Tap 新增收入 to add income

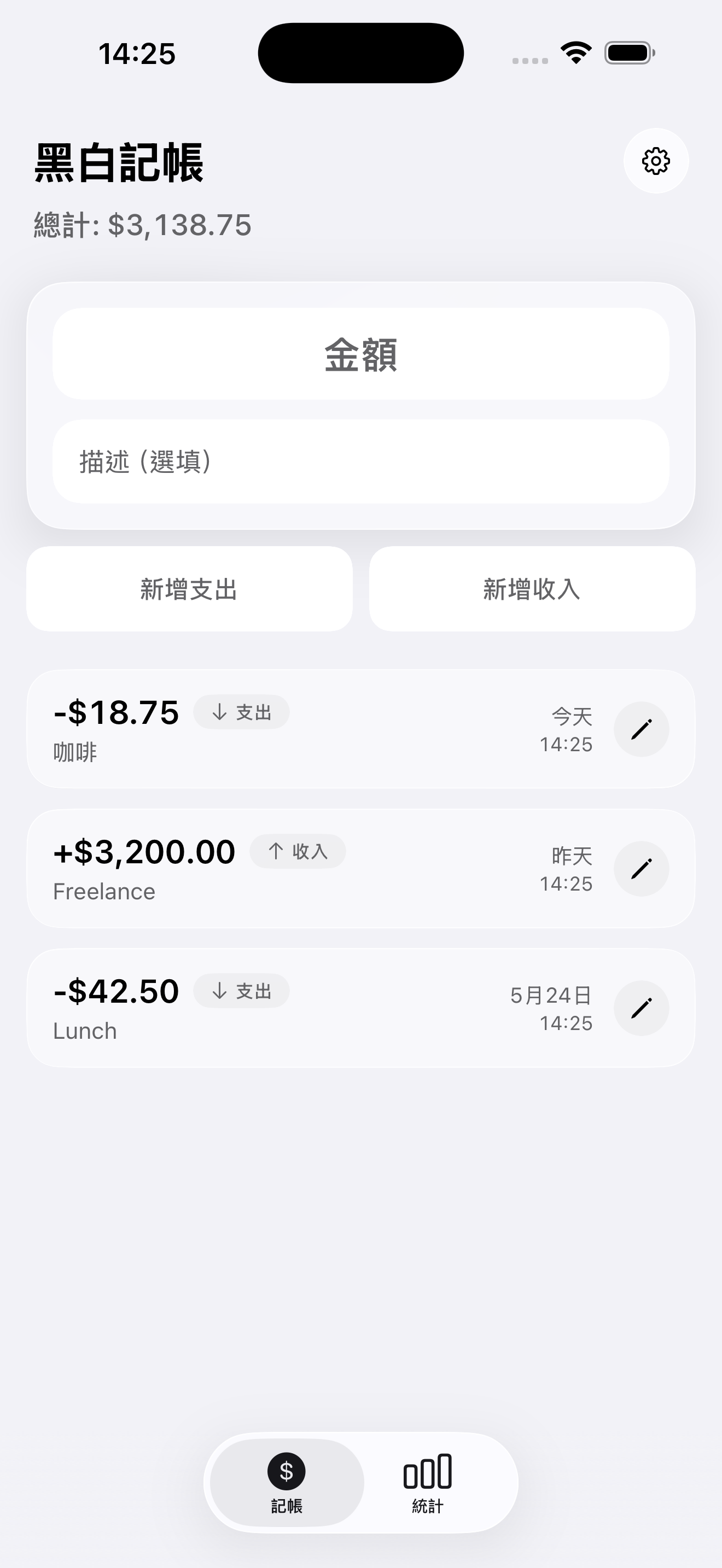(x=532, y=589)
